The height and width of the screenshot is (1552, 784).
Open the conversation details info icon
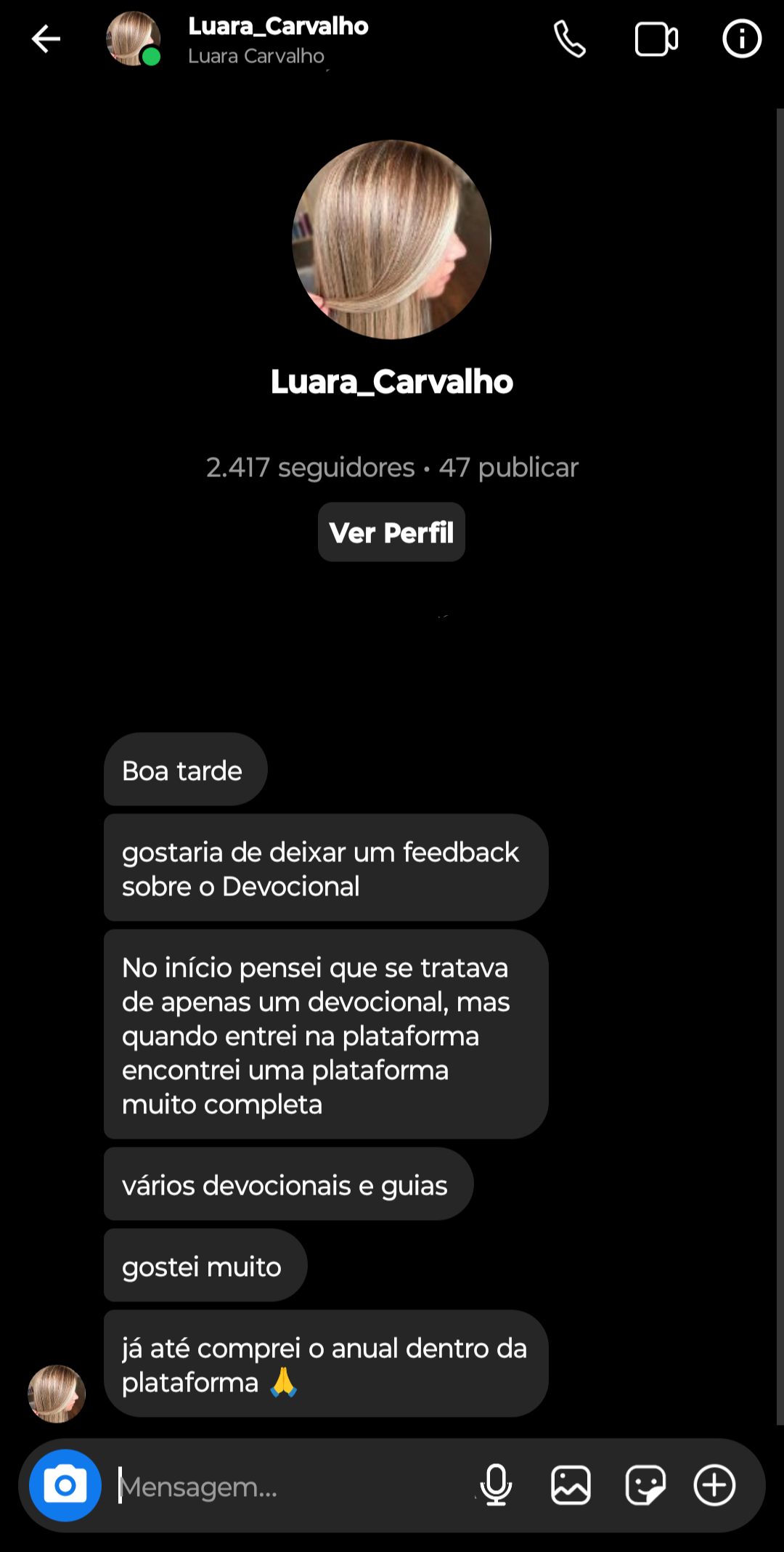click(x=741, y=38)
